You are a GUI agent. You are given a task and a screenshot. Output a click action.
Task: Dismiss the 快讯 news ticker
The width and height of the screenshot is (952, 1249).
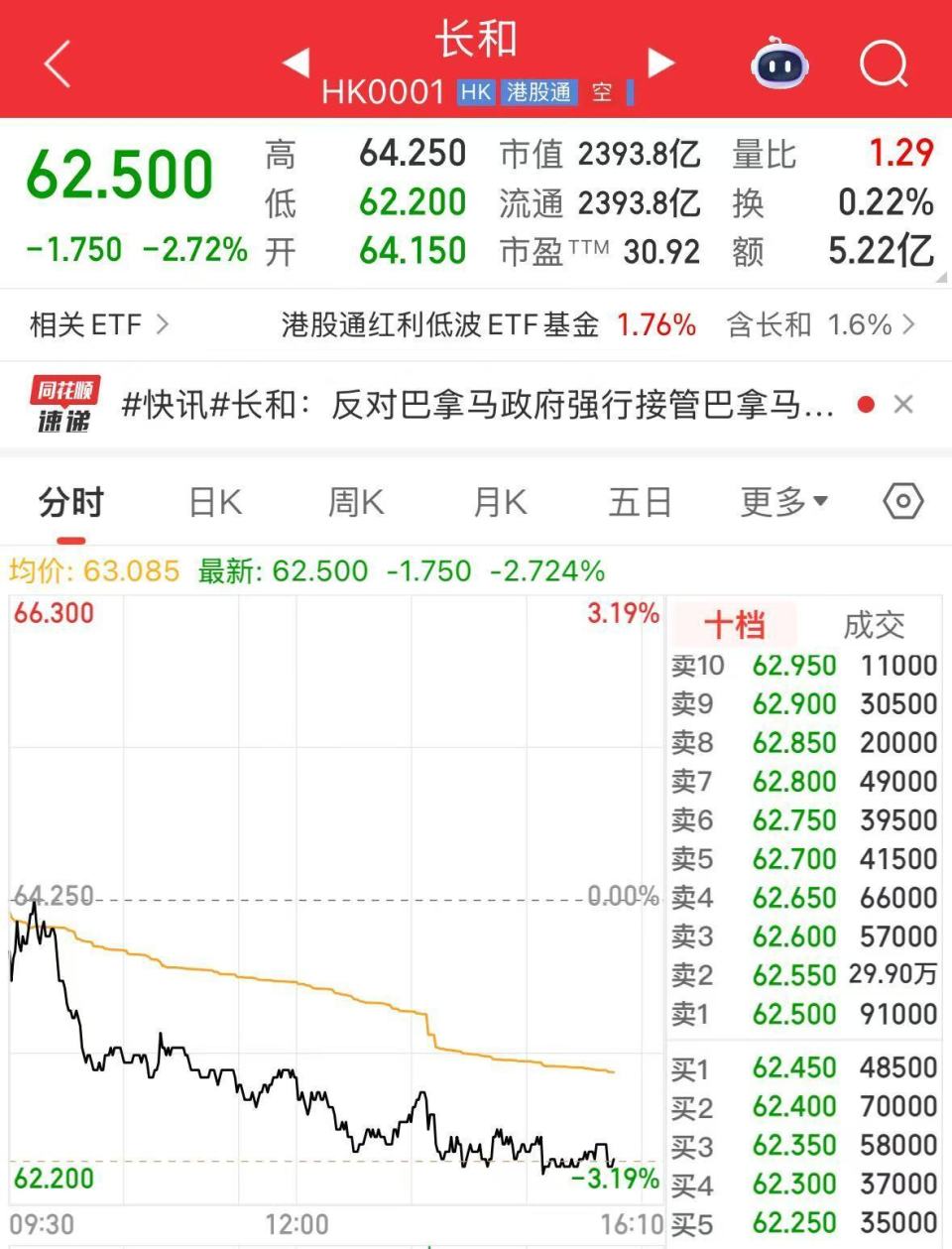tap(903, 404)
